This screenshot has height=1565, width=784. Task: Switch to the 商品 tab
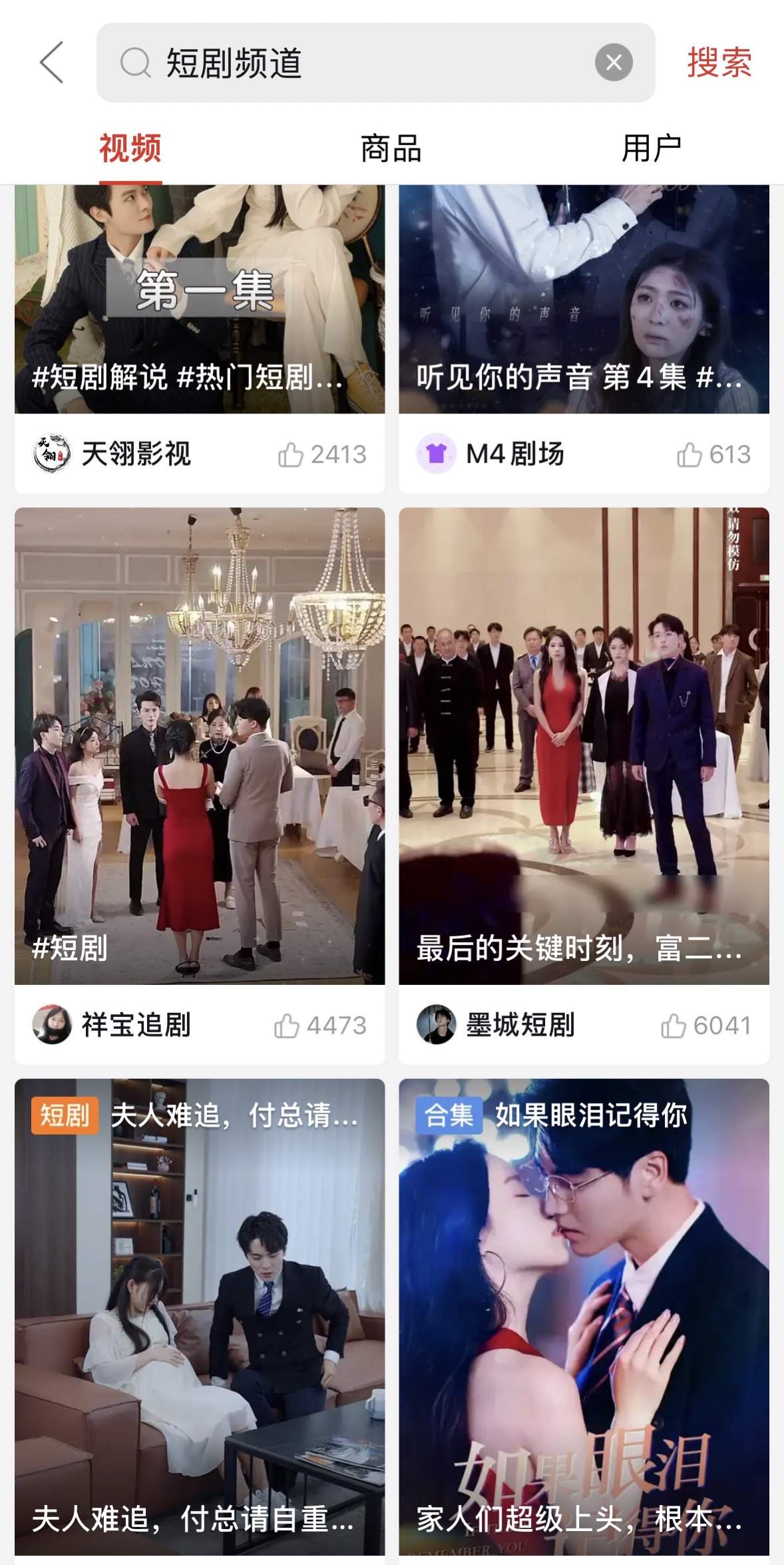point(391,148)
